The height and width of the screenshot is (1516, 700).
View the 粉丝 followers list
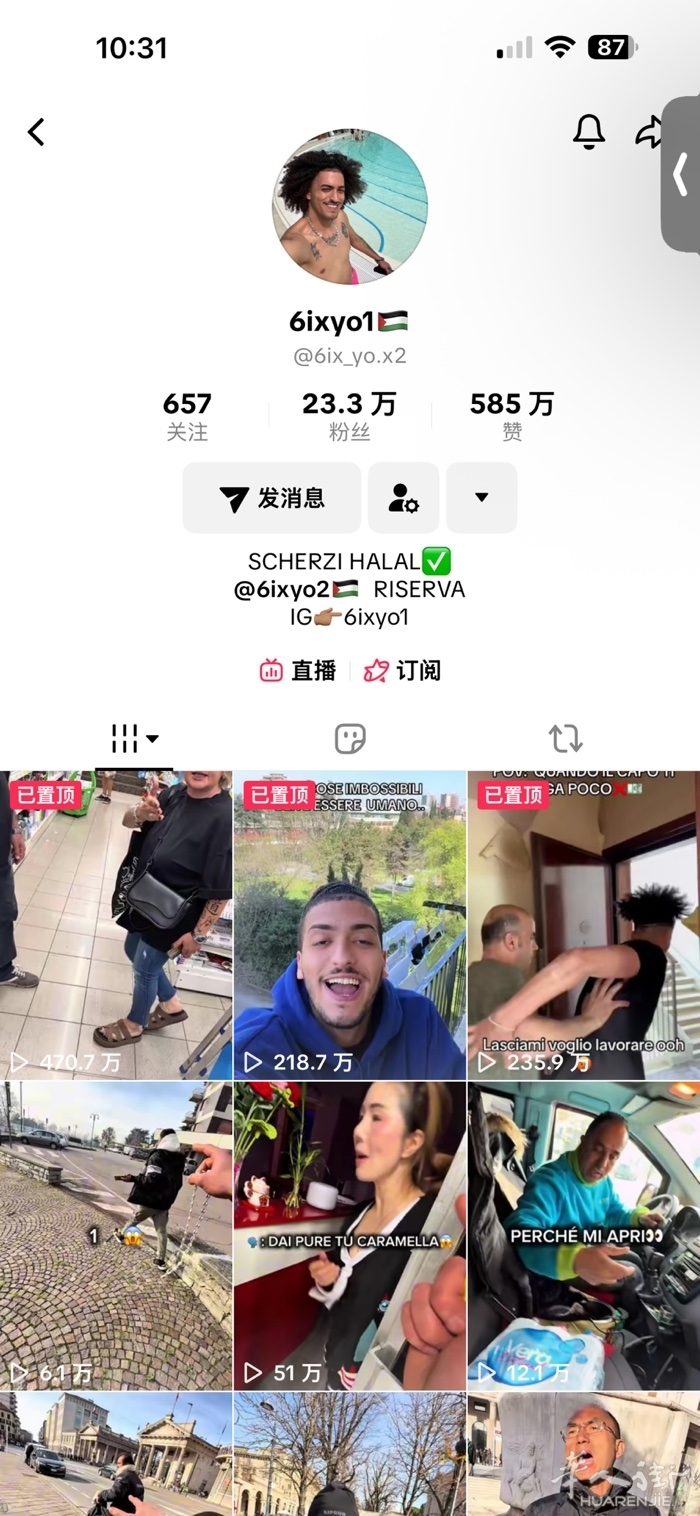[349, 416]
